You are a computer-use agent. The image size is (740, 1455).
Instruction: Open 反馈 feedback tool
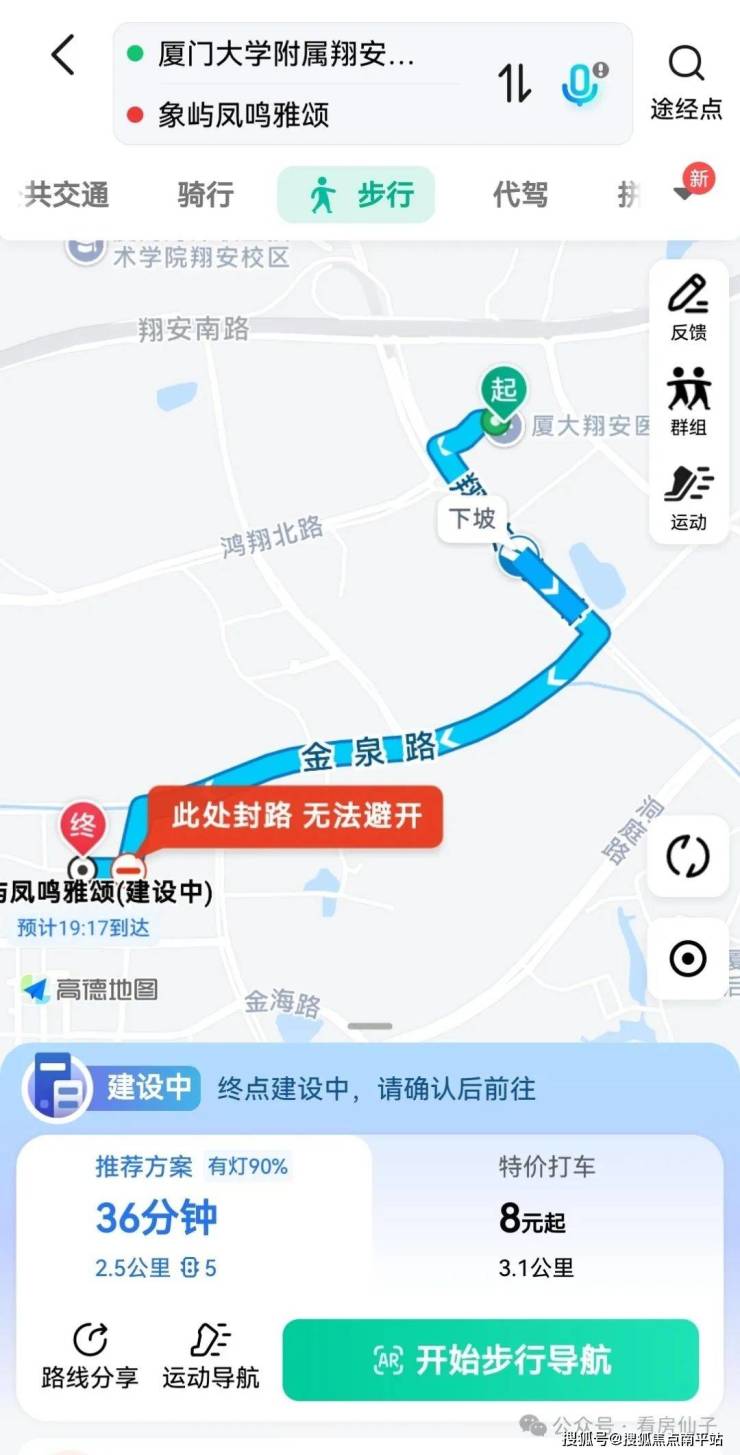point(688,307)
